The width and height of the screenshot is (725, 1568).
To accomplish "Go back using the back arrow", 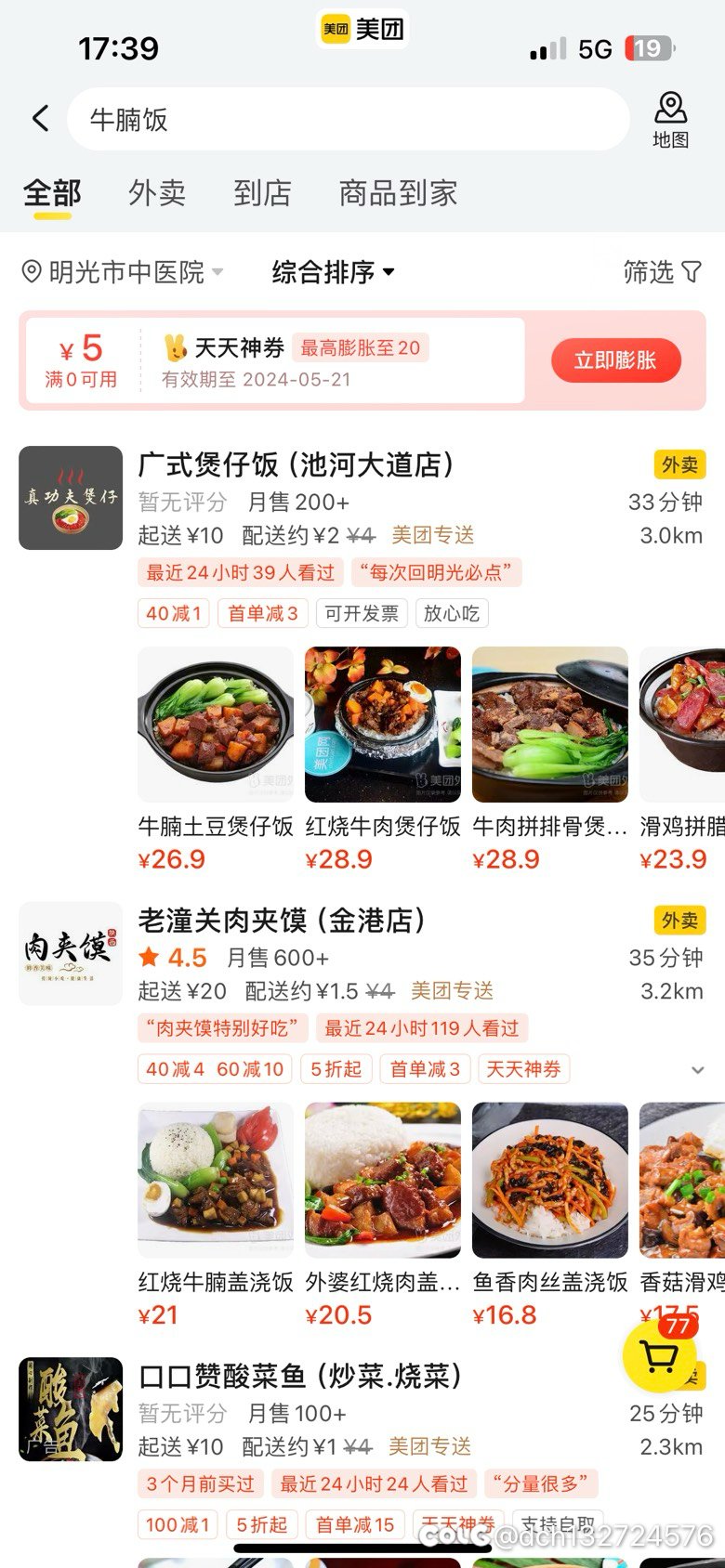I will coord(41,119).
